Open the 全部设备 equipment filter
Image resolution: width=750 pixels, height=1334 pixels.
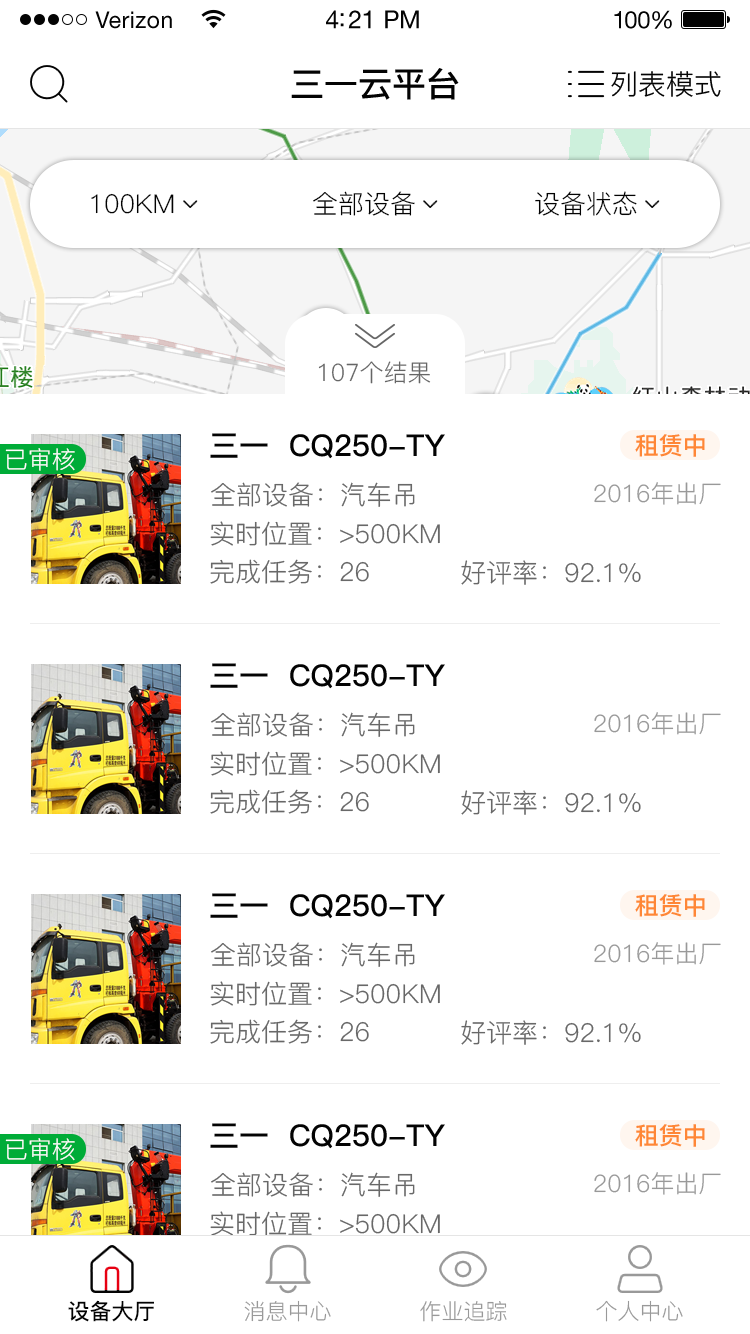click(x=375, y=204)
